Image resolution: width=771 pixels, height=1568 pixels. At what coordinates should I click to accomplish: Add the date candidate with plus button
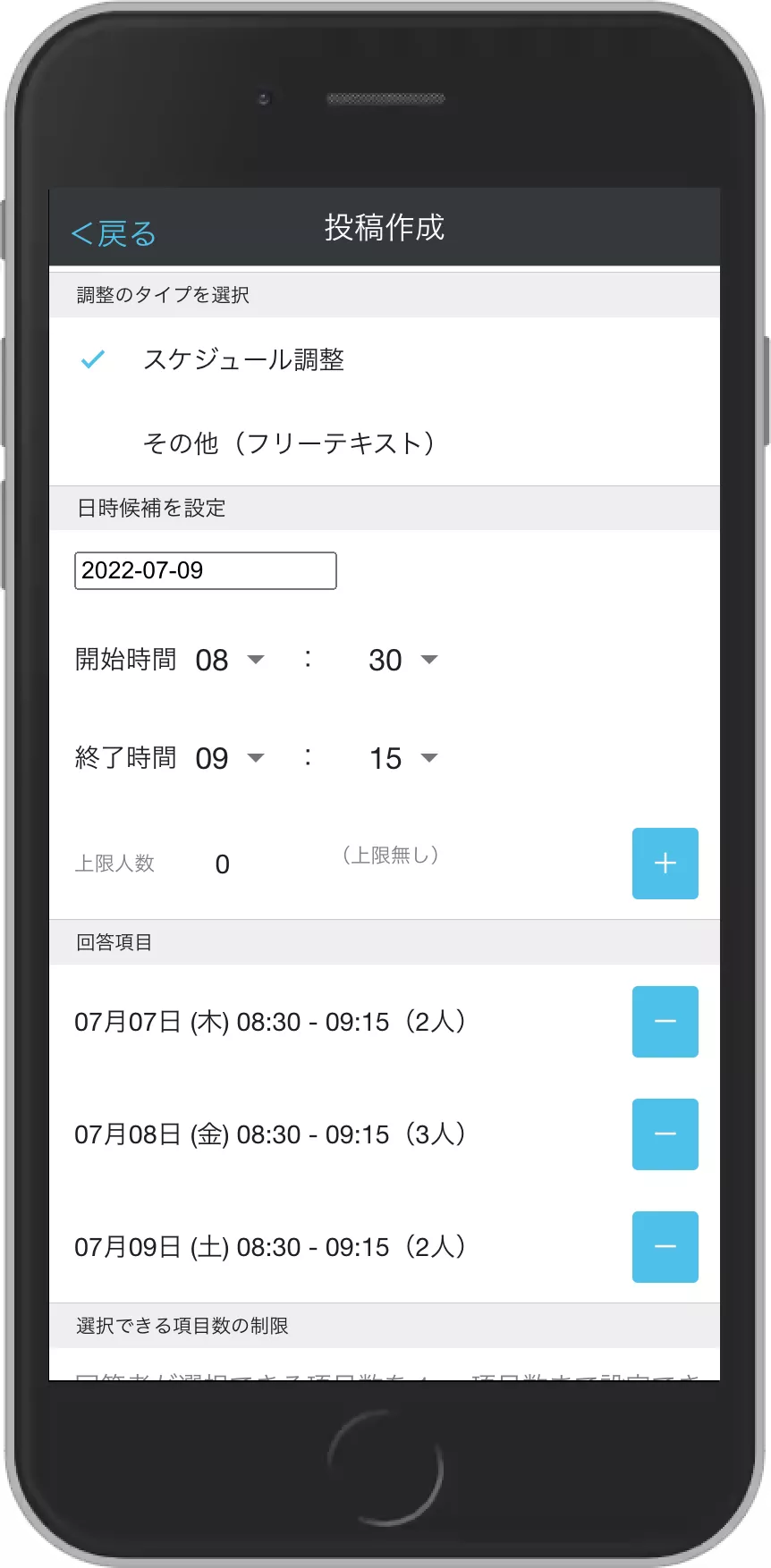click(x=665, y=864)
